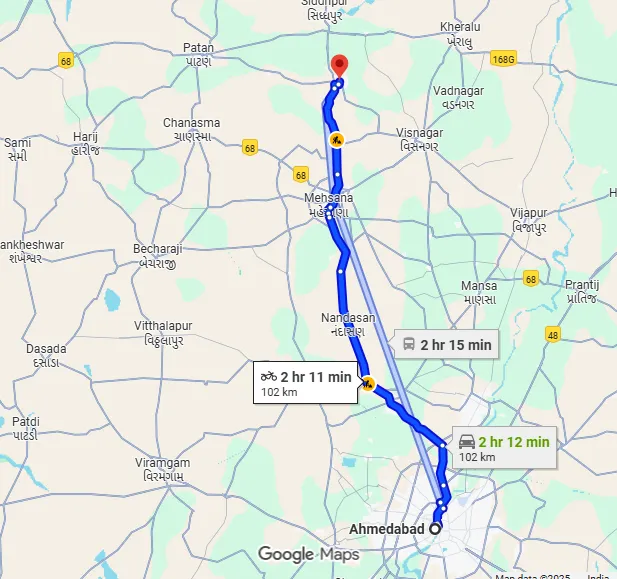Screen dimensions: 617x579
Task: Open the roadwork alert near Nandasan
Action: [368, 382]
